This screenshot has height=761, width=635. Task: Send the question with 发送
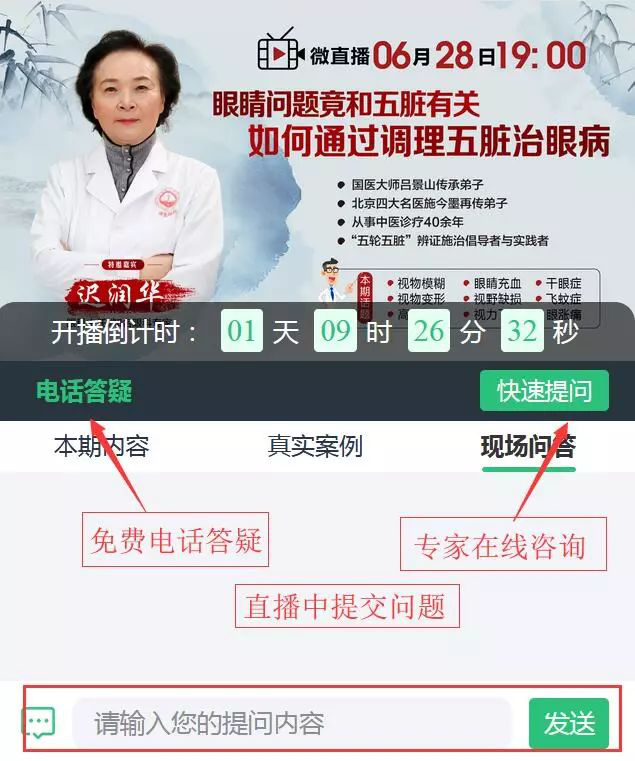point(568,723)
